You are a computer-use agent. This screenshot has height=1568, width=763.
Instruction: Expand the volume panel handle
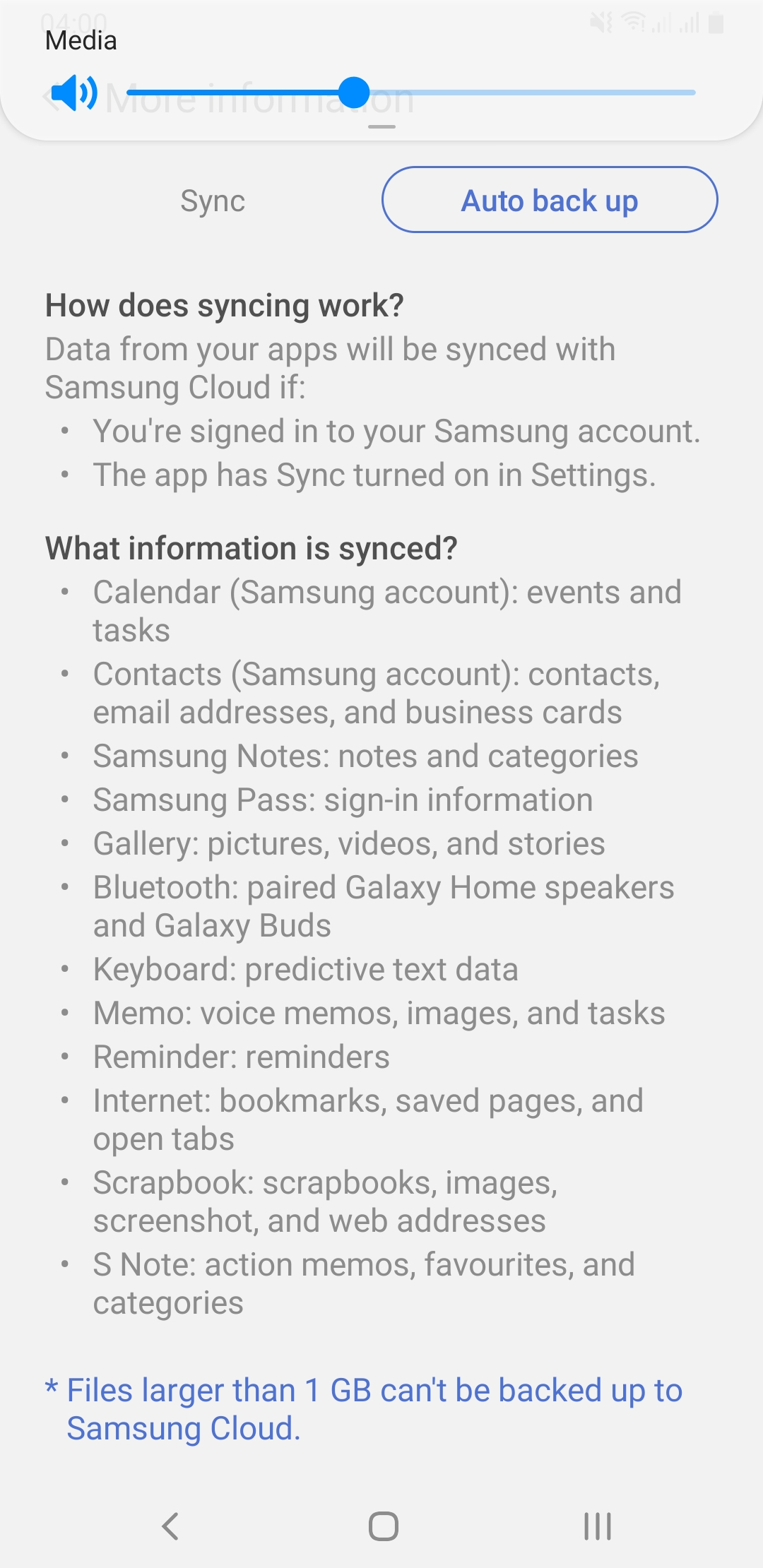[381, 127]
